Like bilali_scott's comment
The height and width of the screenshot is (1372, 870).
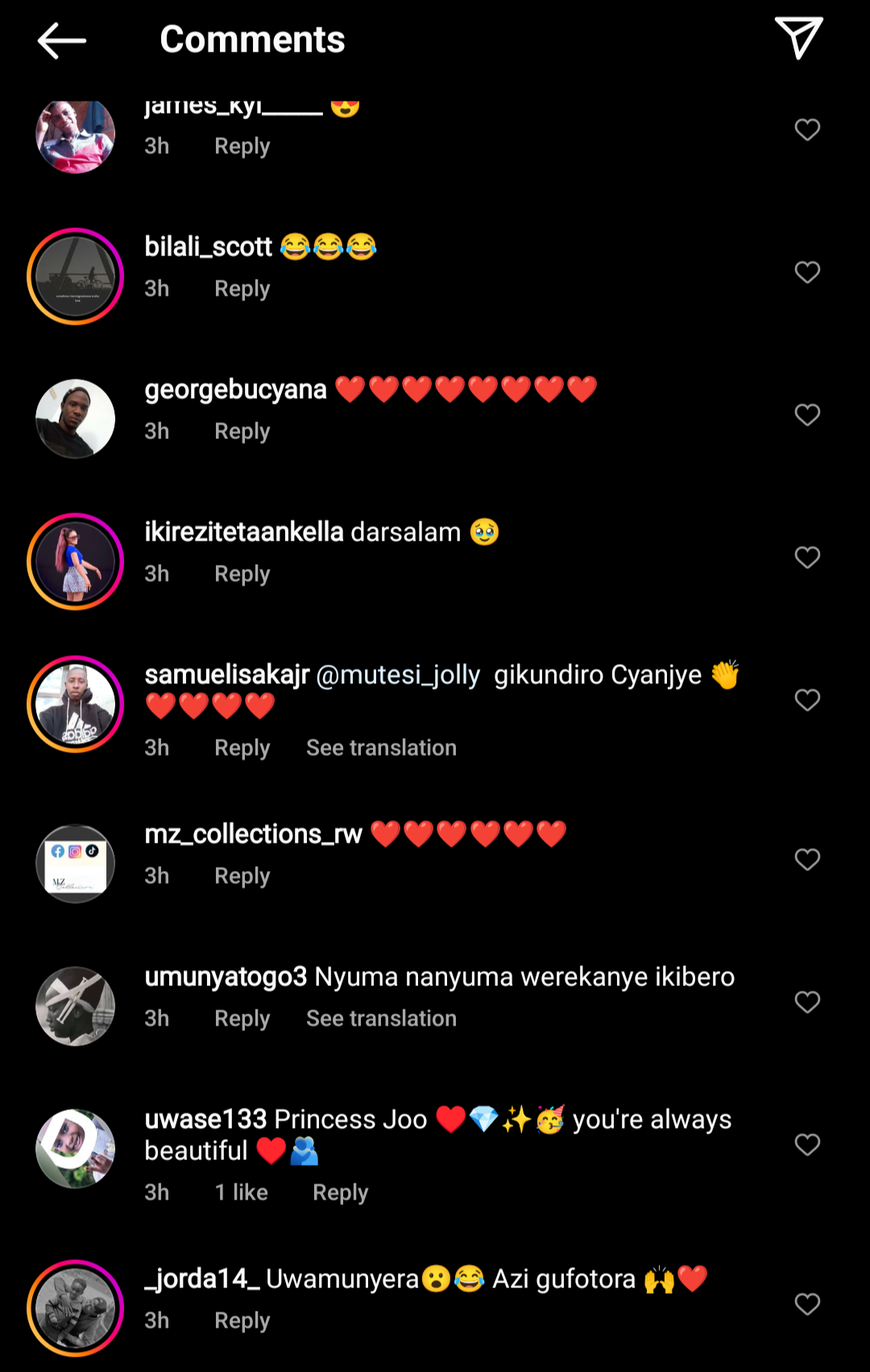click(x=807, y=272)
